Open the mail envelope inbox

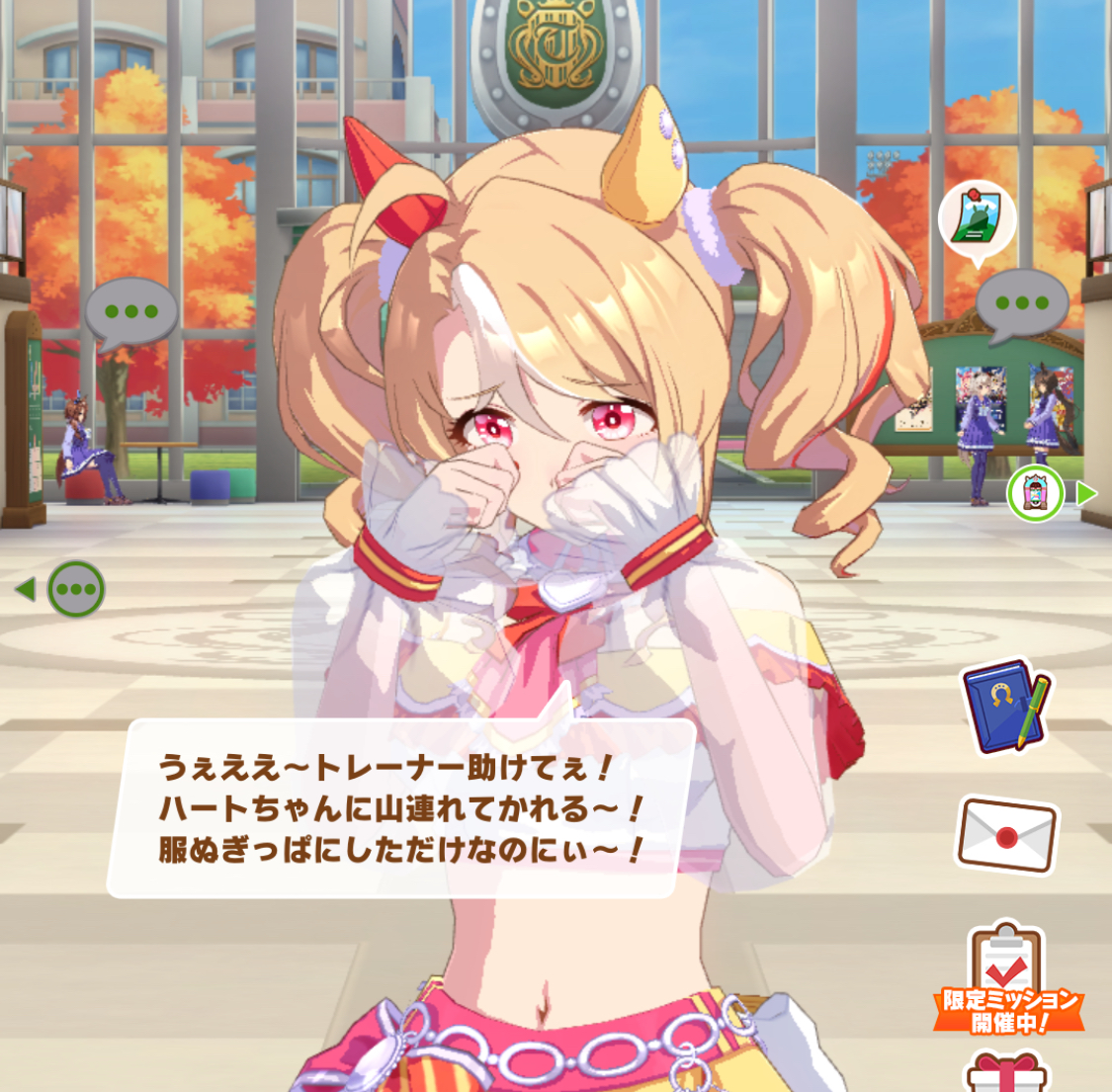point(1006,836)
